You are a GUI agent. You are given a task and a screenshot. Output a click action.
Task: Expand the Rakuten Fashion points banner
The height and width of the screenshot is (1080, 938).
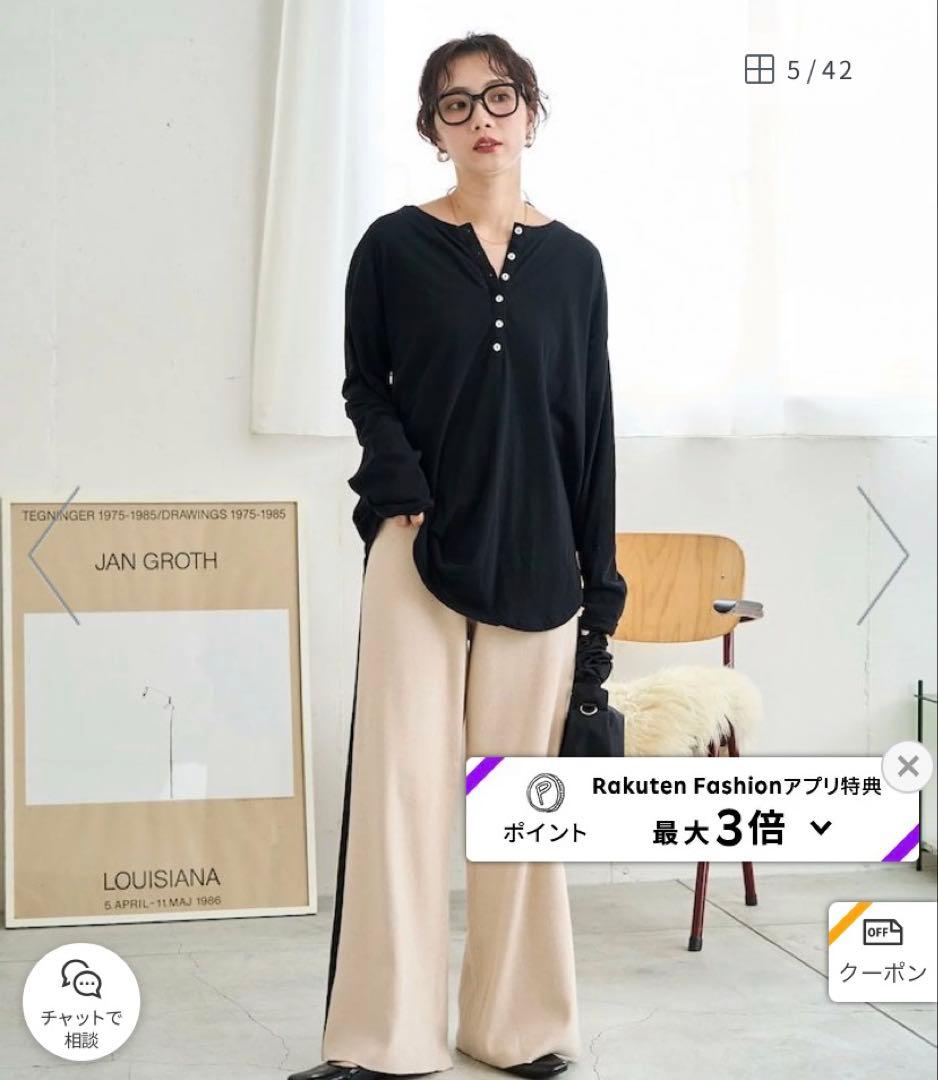coord(821,827)
